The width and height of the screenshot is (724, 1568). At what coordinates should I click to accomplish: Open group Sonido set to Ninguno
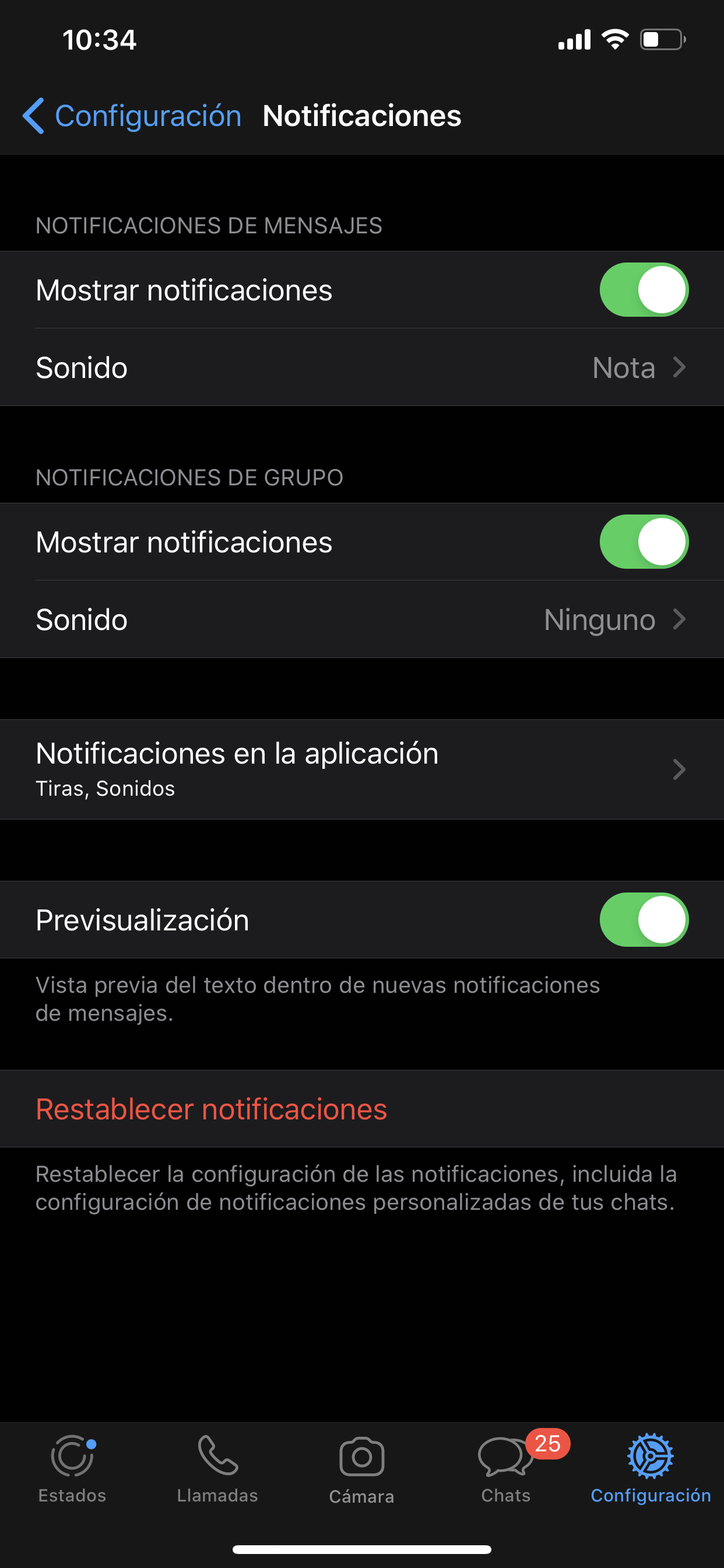[x=361, y=619]
